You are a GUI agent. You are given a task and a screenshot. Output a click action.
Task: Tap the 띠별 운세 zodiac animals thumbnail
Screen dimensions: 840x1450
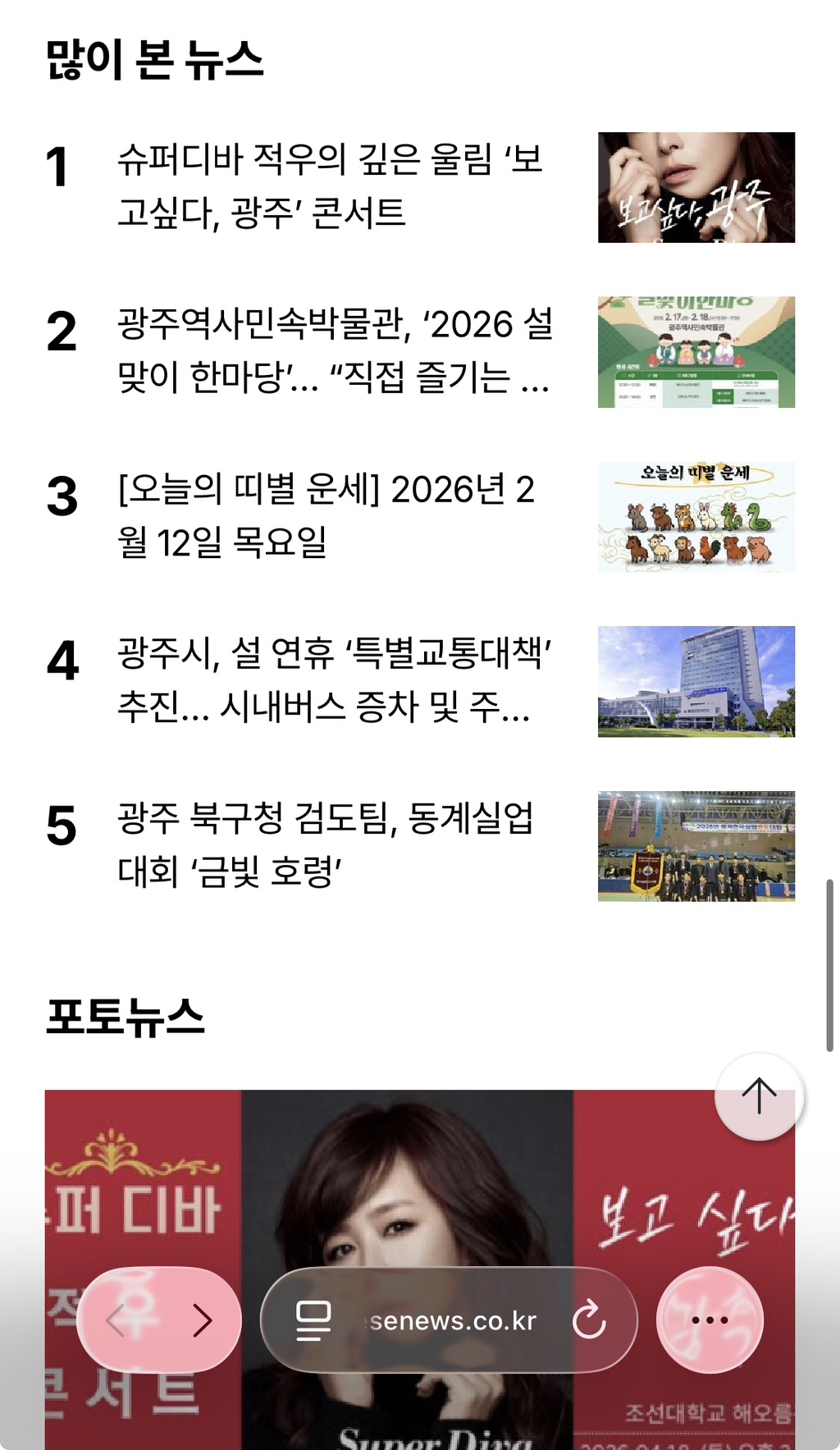coord(696,517)
